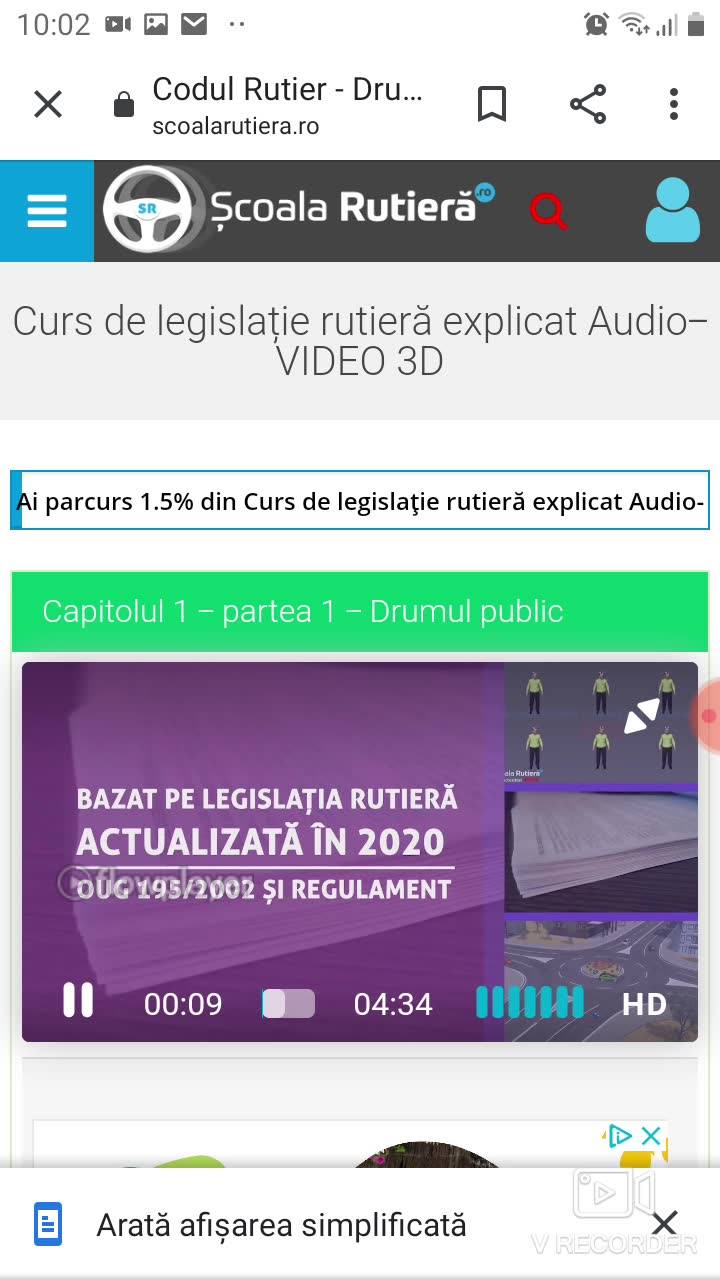Open Capitolul 1 – partea 1 – Drumul public
The image size is (720, 1280).
coord(303,611)
